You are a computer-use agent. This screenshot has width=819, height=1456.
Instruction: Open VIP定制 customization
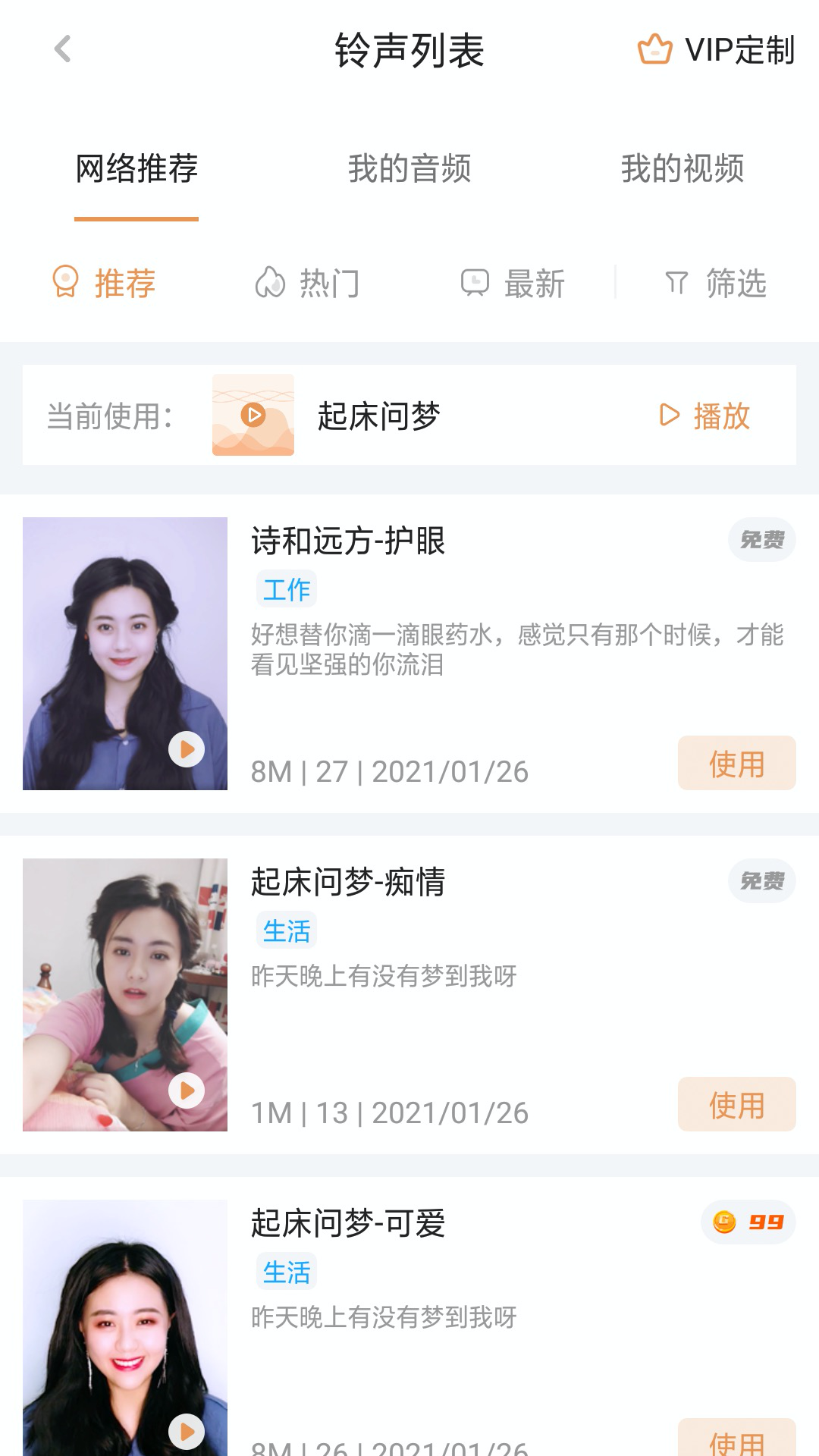click(717, 50)
